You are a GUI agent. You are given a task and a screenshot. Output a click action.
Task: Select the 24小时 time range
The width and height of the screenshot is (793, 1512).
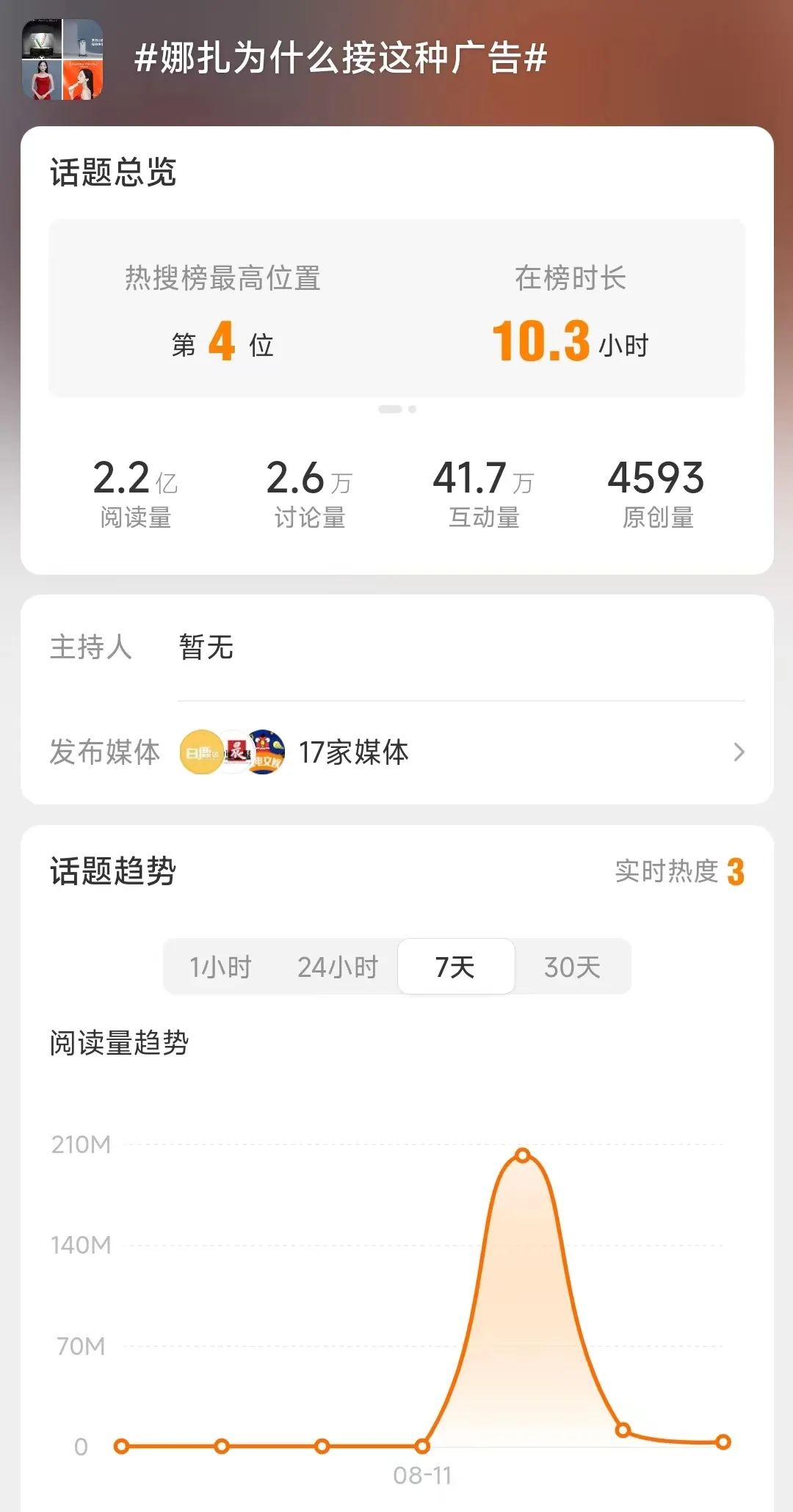[x=337, y=967]
